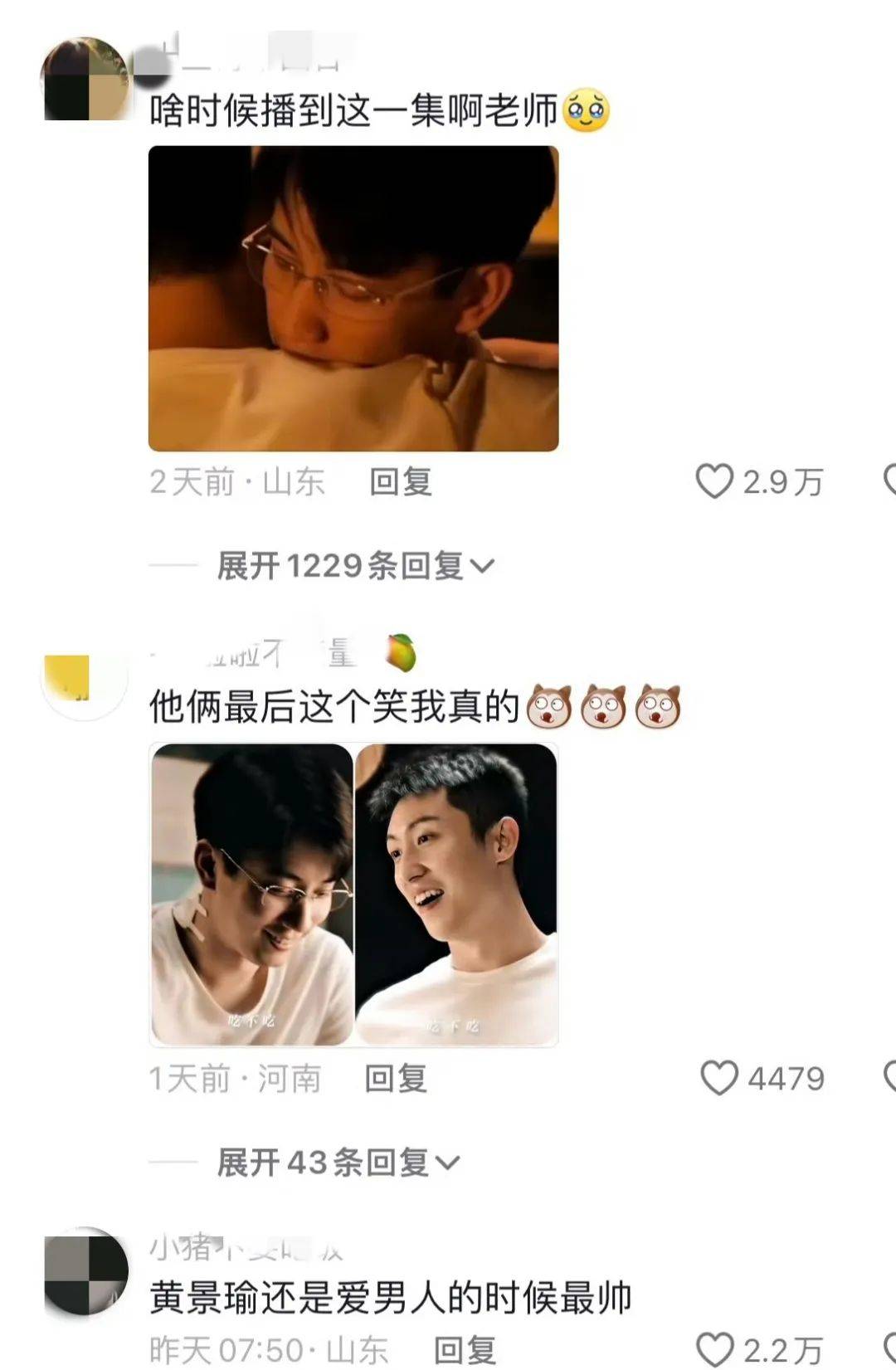Screen dimensions: 896x1370
Task: Expand 展开1229条回复
Action: [x=355, y=566]
